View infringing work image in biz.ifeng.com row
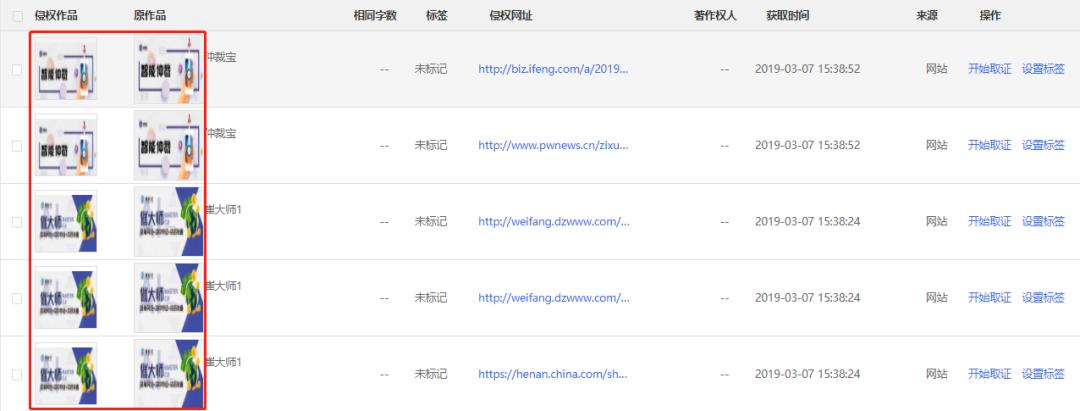This screenshot has height=411, width=1080. pos(66,69)
